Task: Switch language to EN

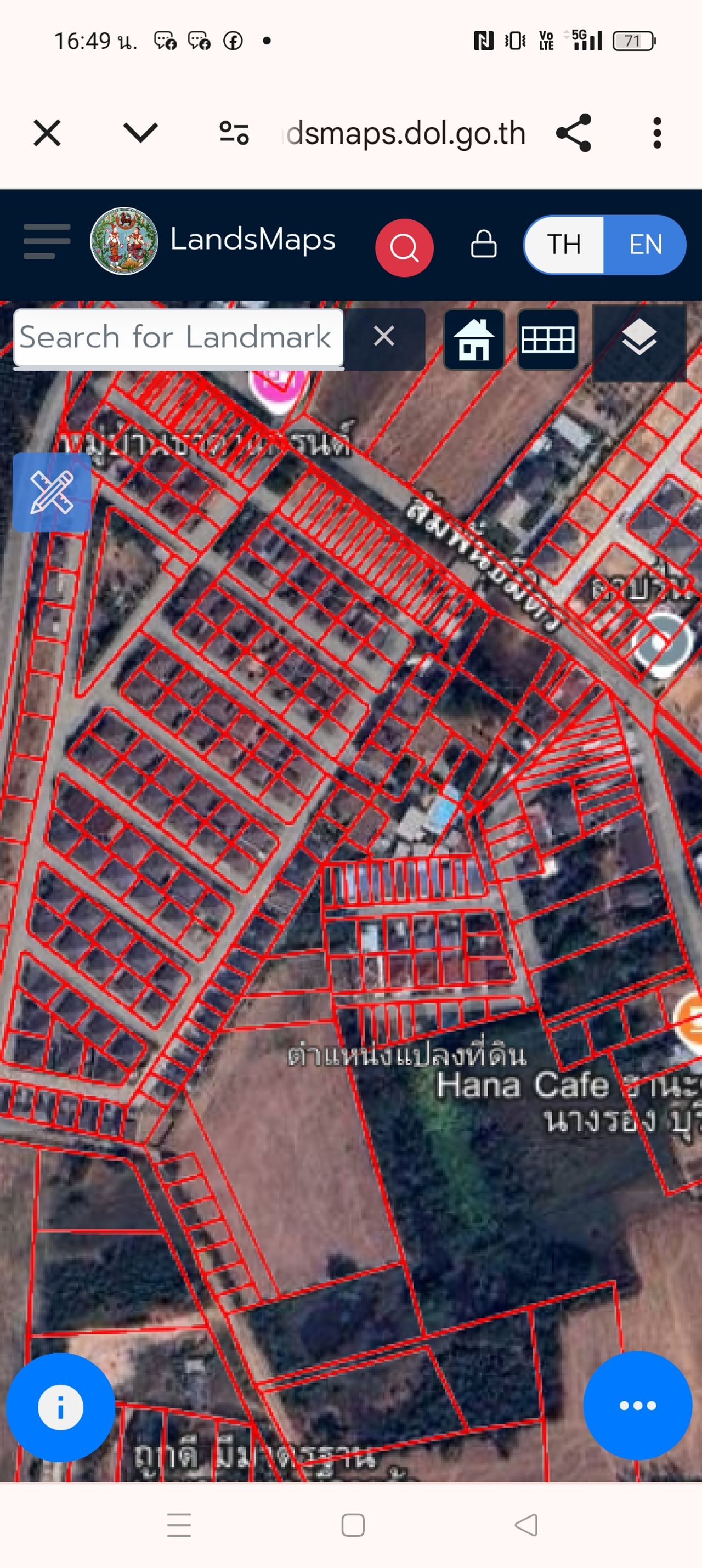Action: [645, 245]
